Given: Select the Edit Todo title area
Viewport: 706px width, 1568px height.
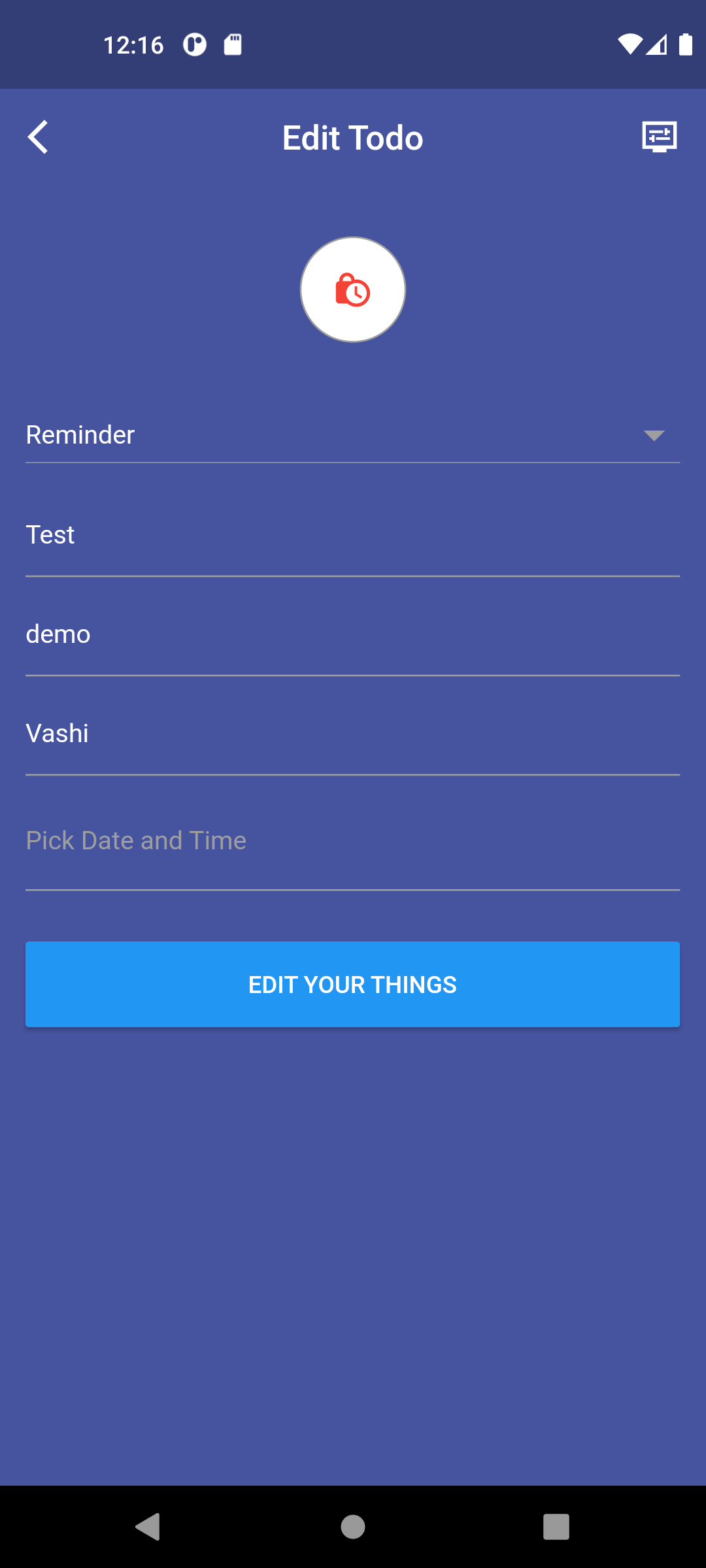Looking at the screenshot, I should [352, 137].
